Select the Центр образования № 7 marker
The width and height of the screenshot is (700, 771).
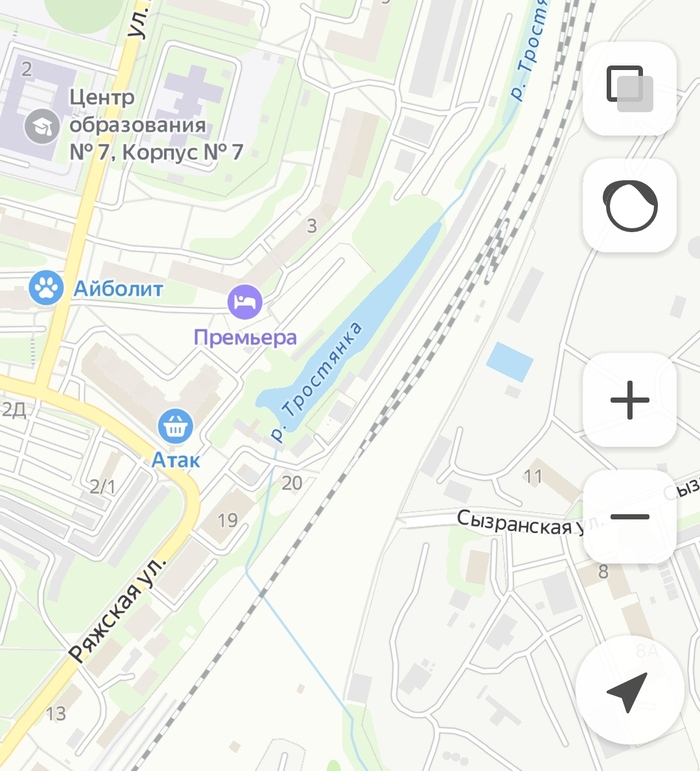[41, 125]
